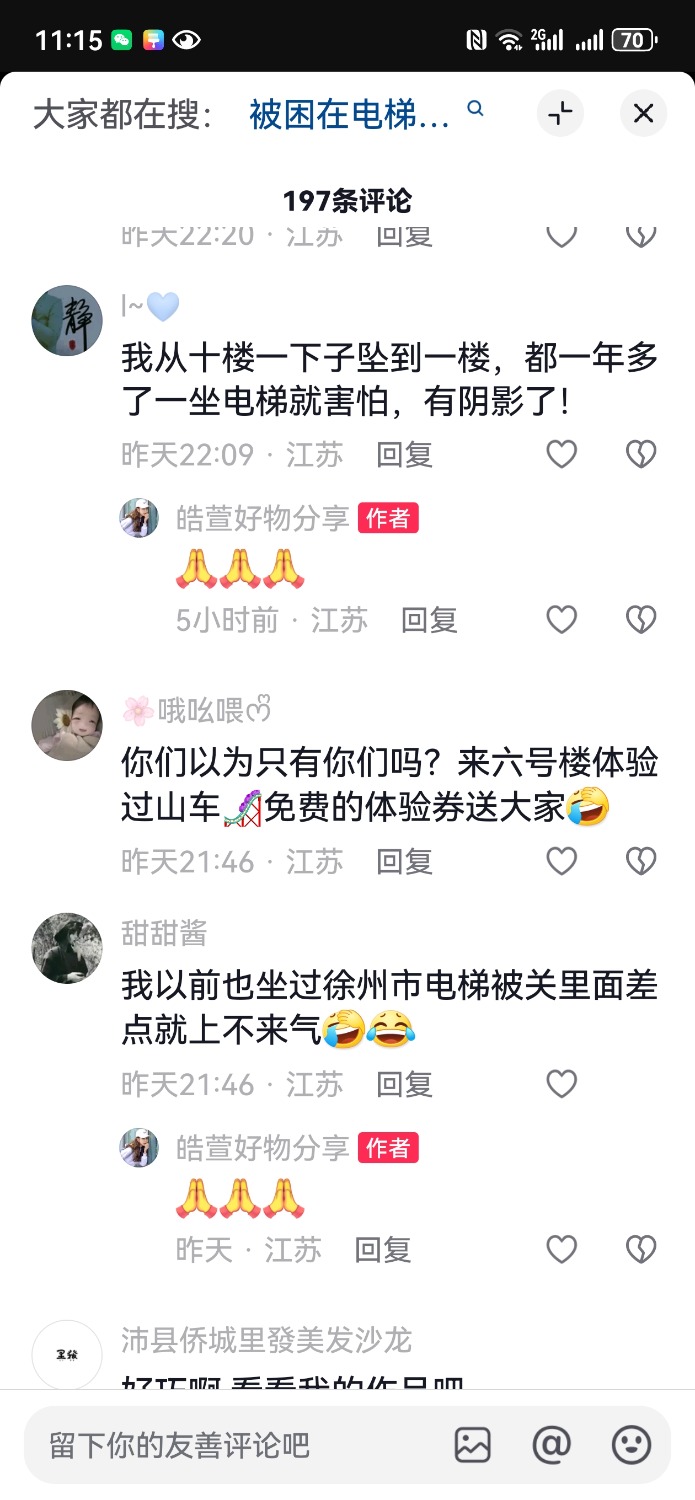The image size is (695, 1500).
Task: Tap the 留下你的友善评论吧 comment field
Action: point(230,1444)
